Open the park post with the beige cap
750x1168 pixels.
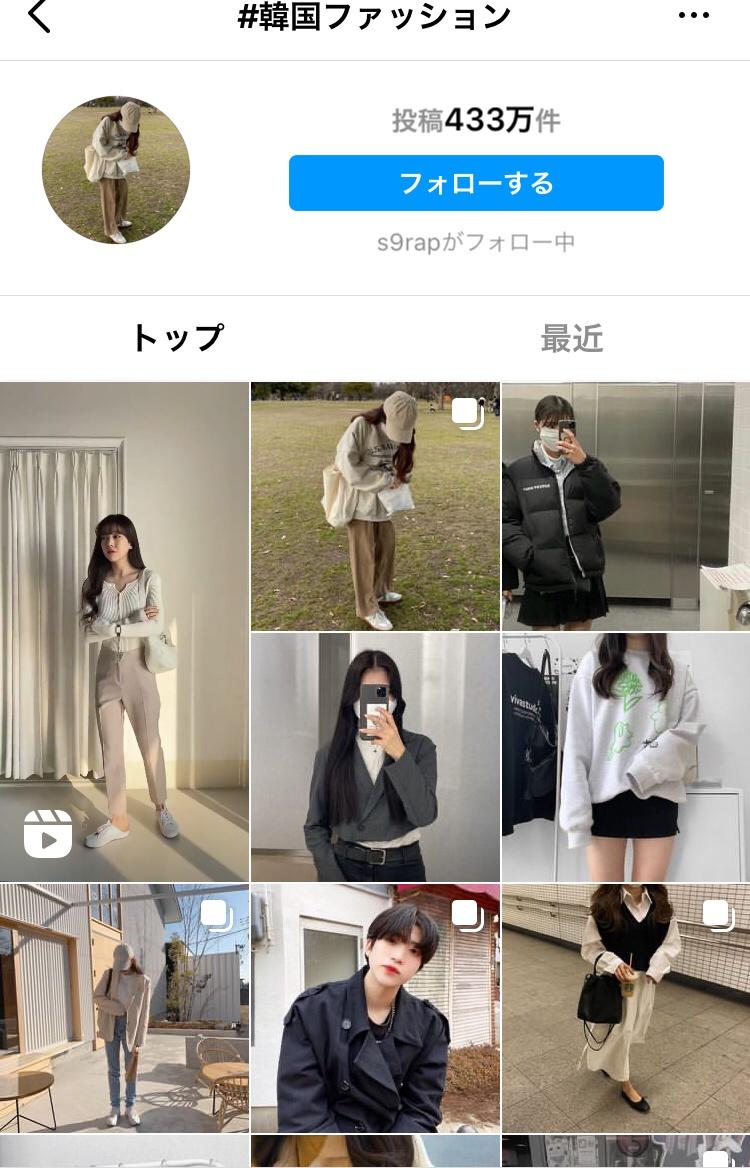click(375, 505)
